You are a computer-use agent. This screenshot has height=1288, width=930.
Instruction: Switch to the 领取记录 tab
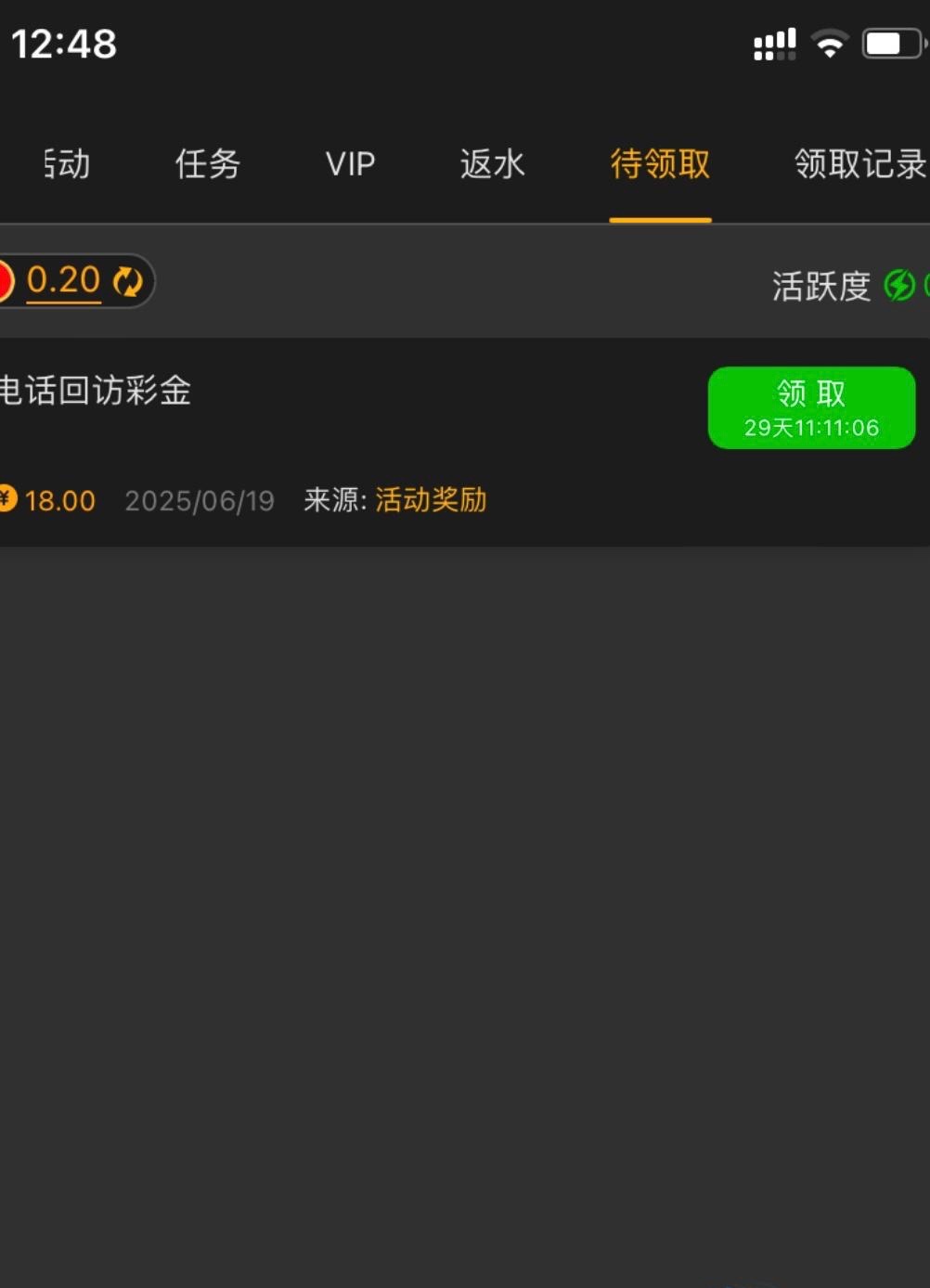click(859, 164)
